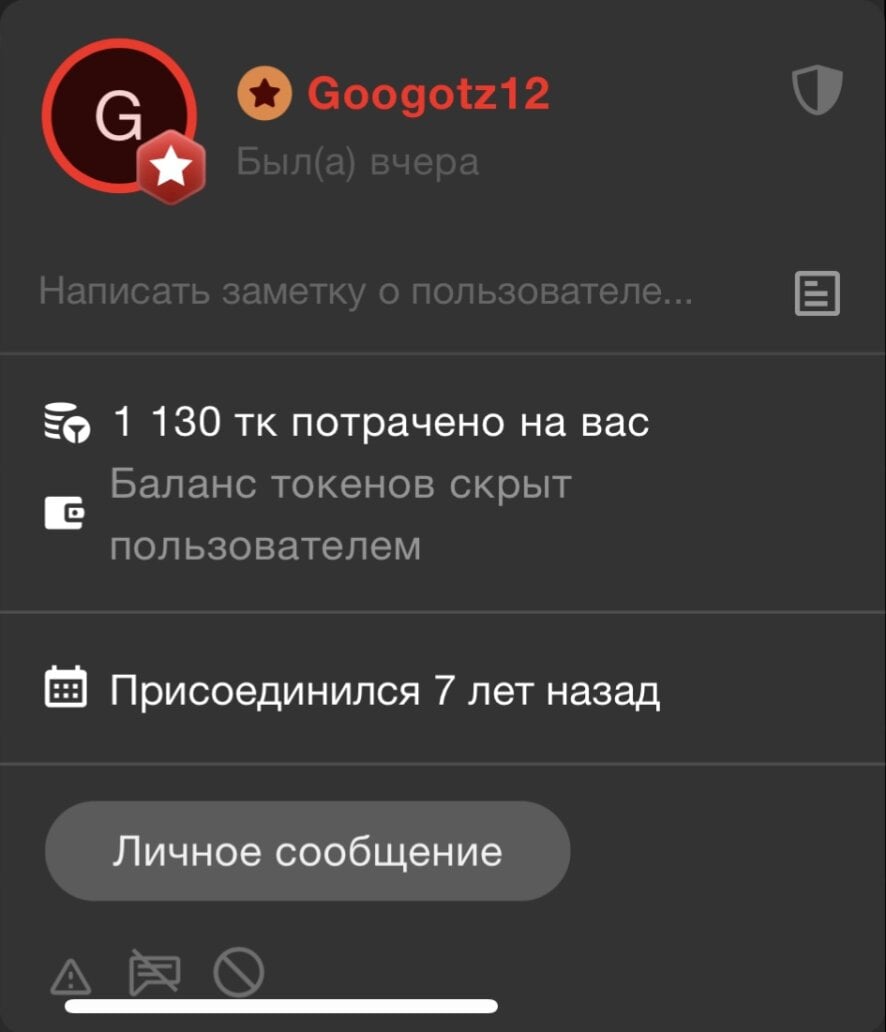Open the Googotz12 username

(428, 95)
